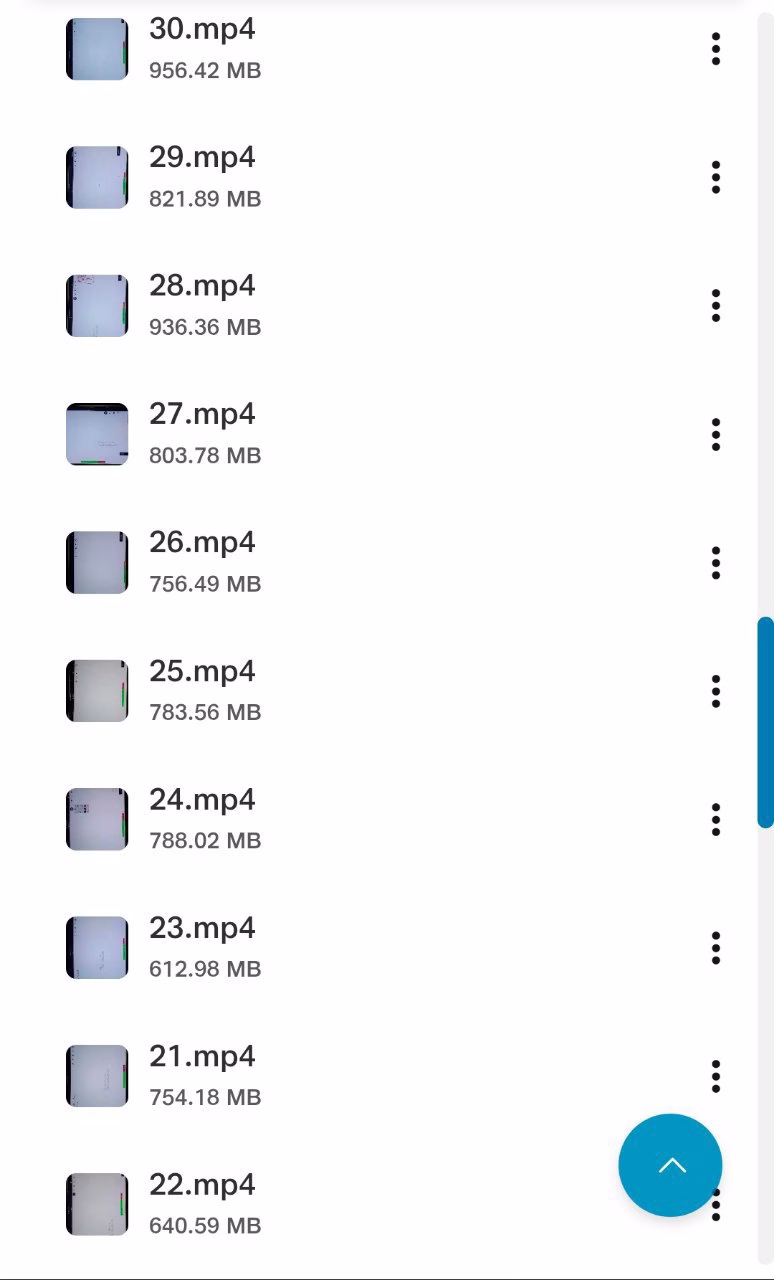The height and width of the screenshot is (1280, 774).
Task: Tap the options icon beside 23.mp4
Action: (x=716, y=947)
